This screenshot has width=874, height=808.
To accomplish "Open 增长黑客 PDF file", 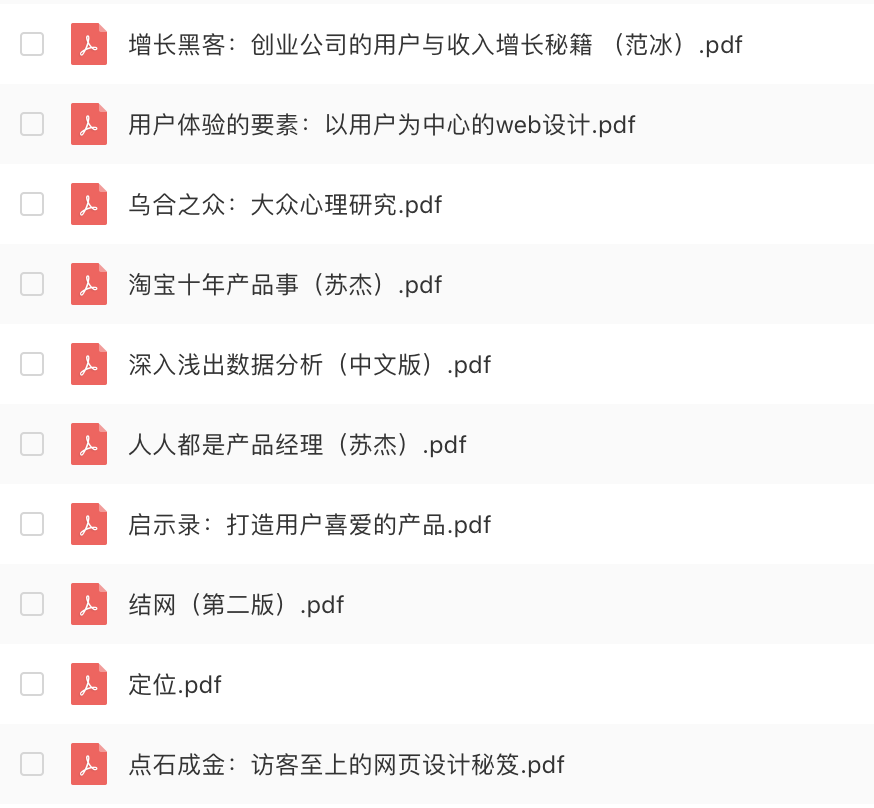I will 435,45.
